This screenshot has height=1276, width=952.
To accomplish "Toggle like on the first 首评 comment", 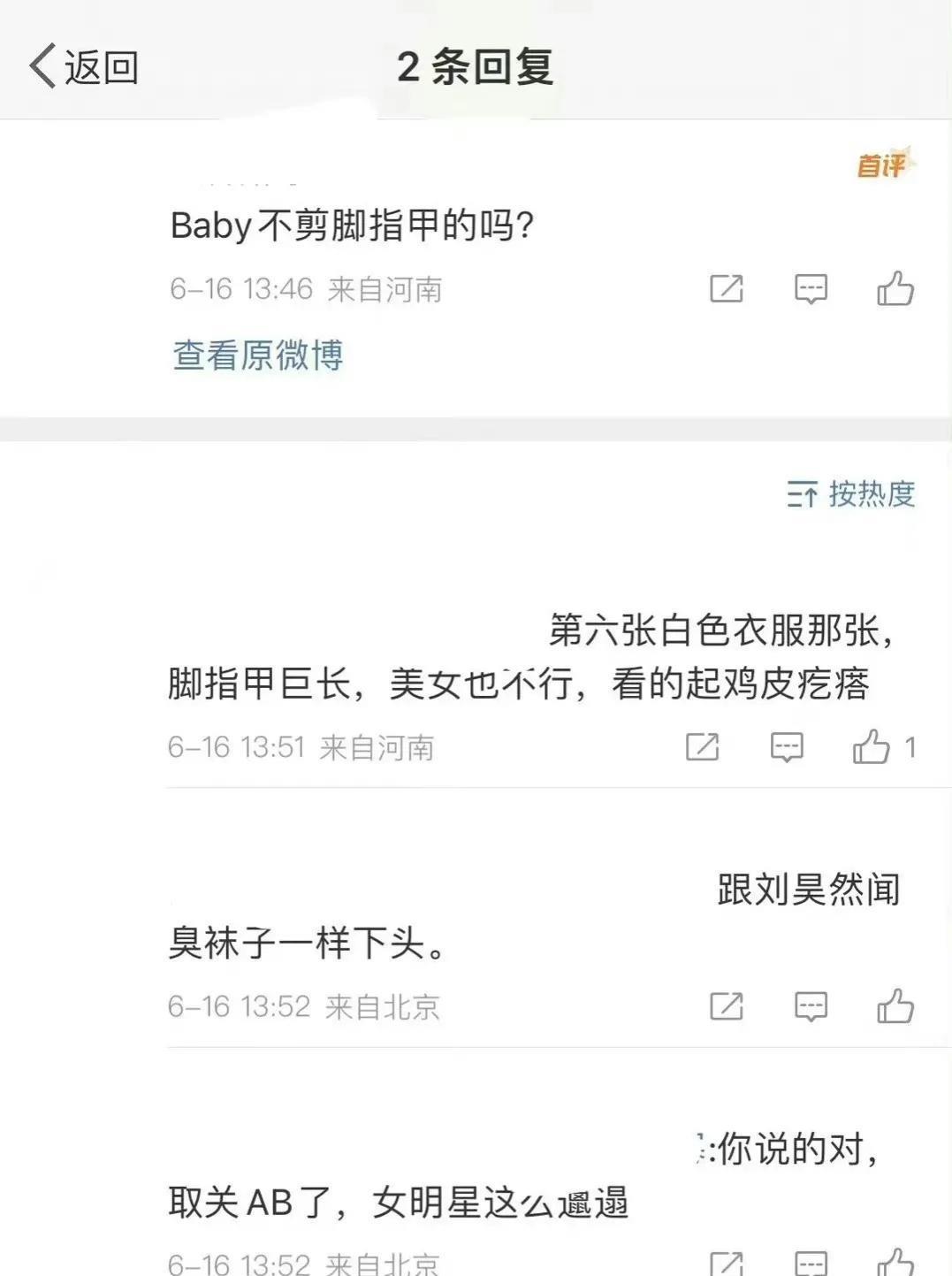I will (x=895, y=289).
